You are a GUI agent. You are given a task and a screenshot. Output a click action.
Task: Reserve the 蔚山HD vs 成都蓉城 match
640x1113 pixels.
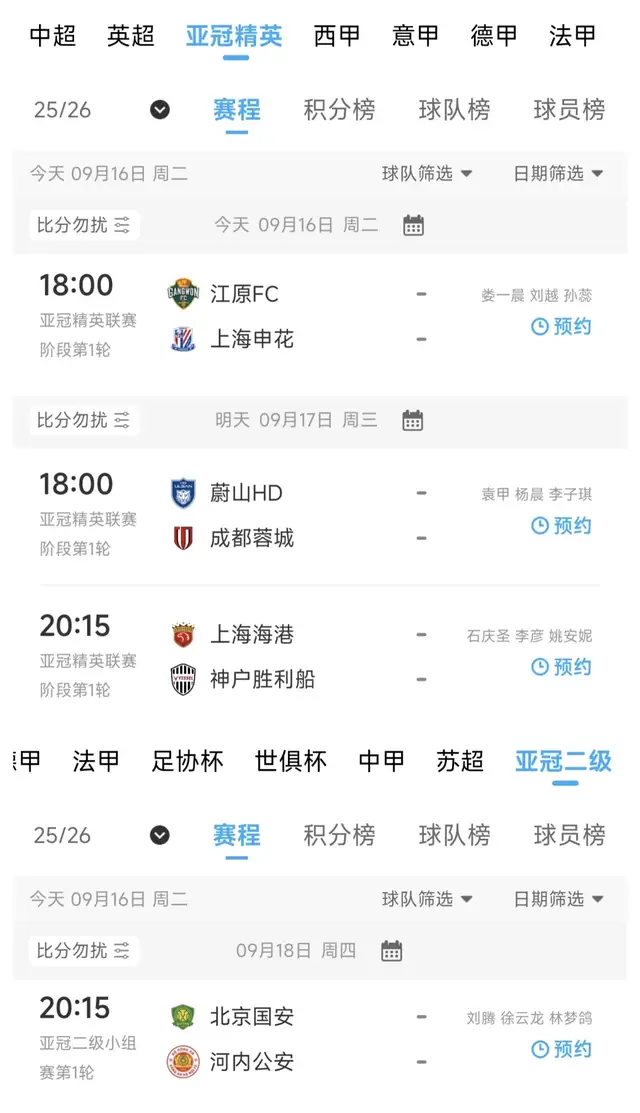click(x=561, y=525)
